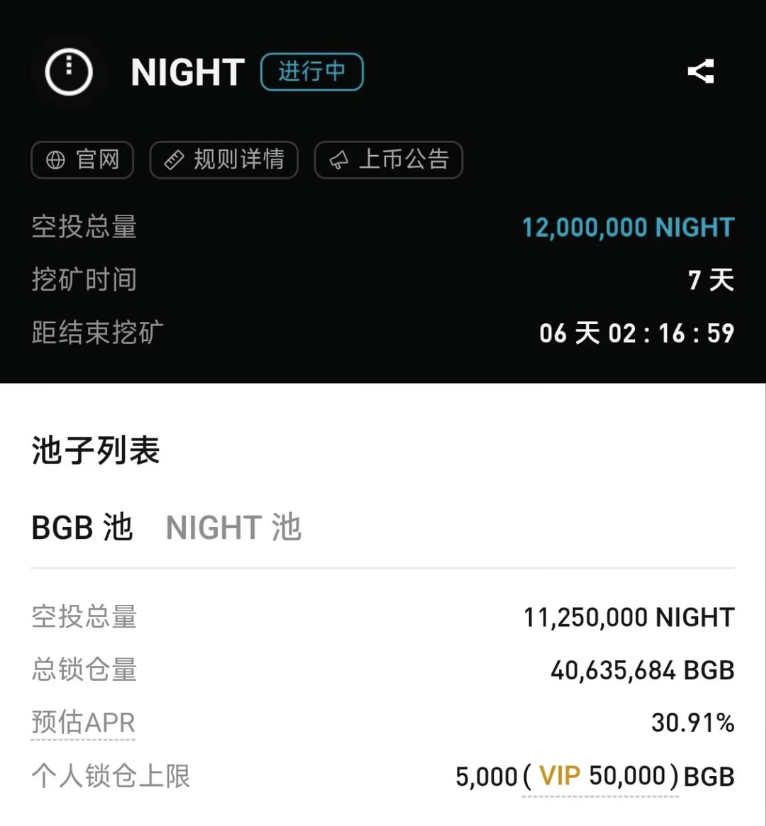Open the 上币公告 listing announcement
Viewport: 766px width, 826px height.
point(389,160)
